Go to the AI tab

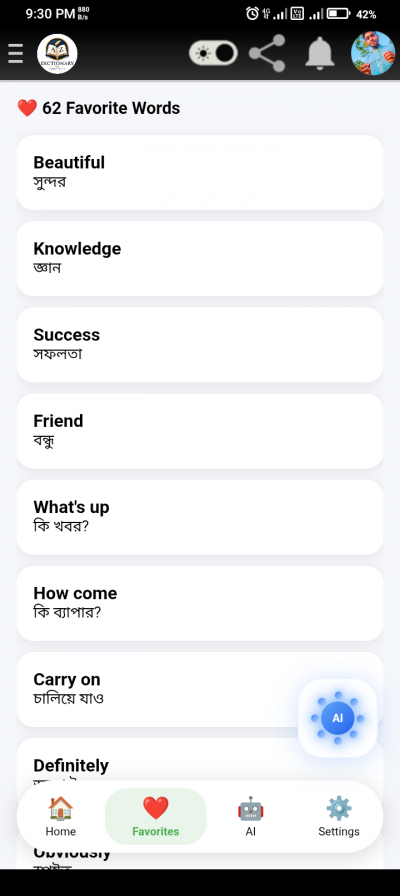coord(250,817)
